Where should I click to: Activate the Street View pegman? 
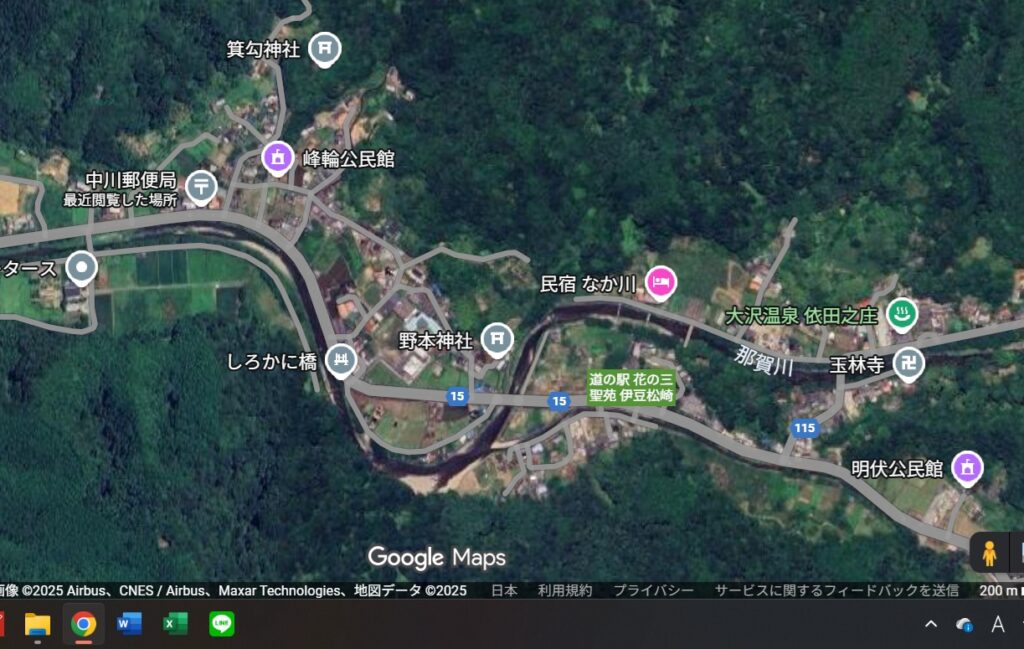pyautogui.click(x=989, y=553)
